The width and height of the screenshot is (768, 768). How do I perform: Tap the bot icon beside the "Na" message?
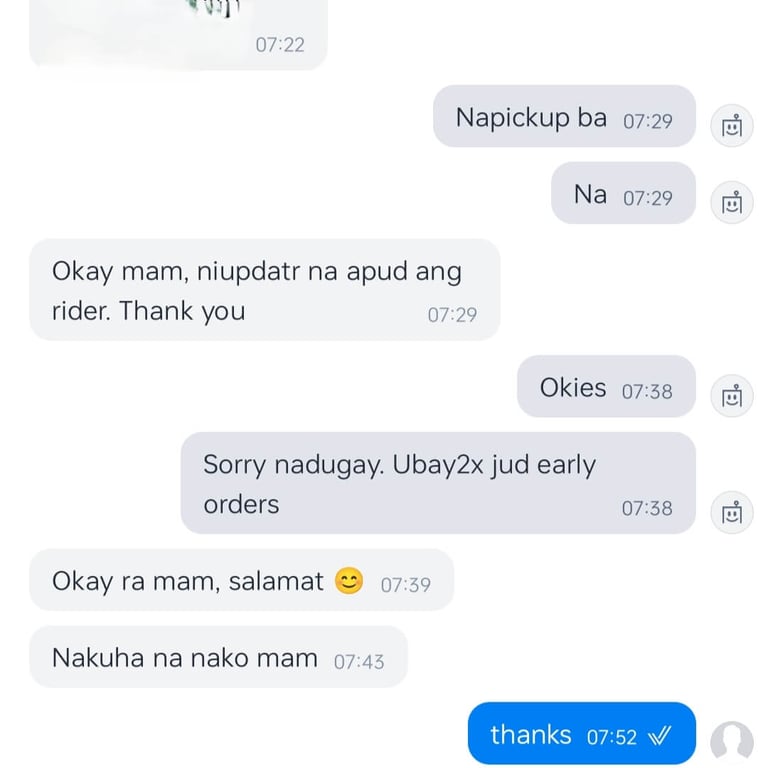[x=732, y=203]
